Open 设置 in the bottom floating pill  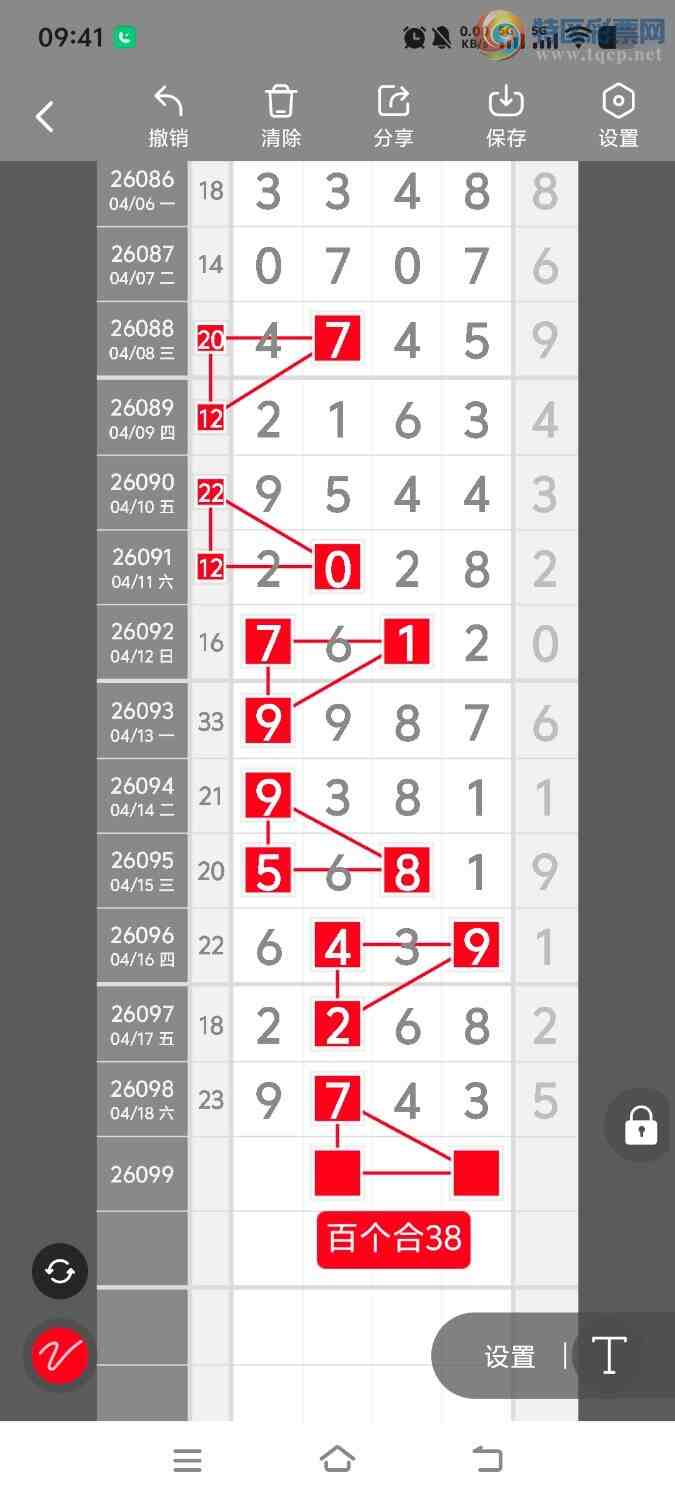click(x=509, y=1357)
